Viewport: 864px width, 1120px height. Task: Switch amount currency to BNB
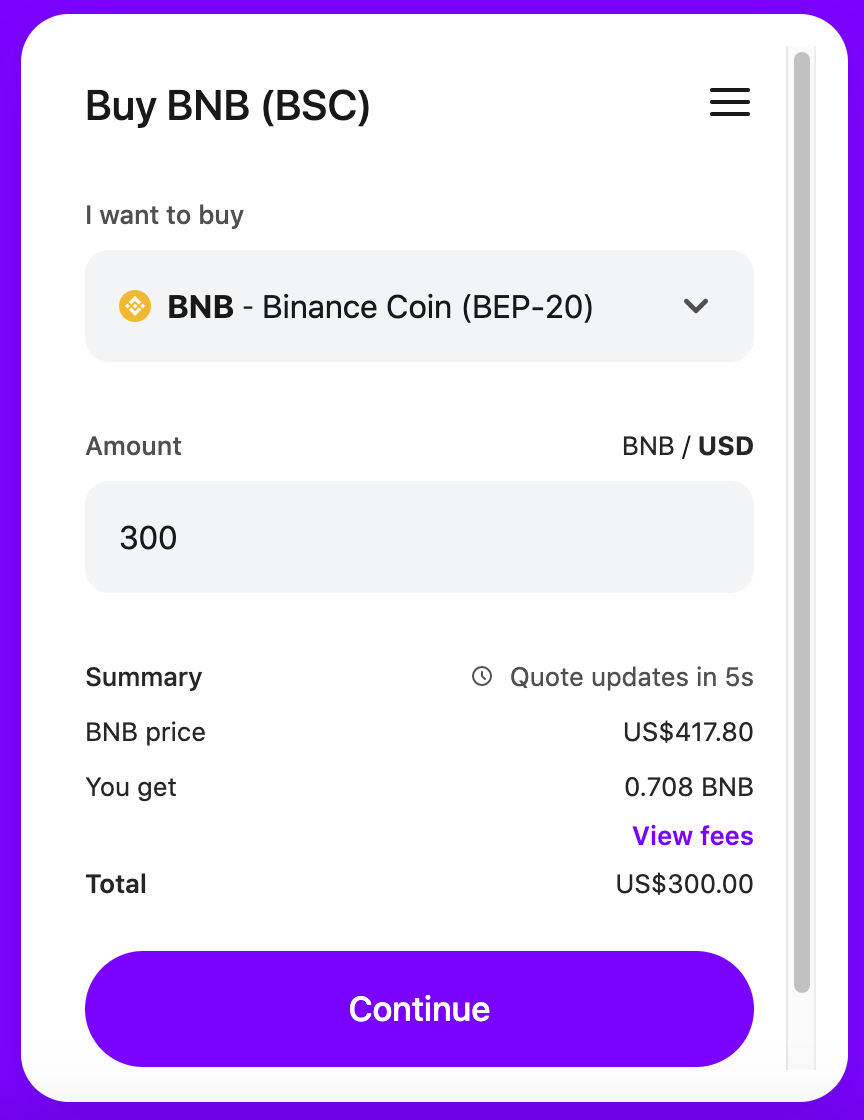(648, 446)
